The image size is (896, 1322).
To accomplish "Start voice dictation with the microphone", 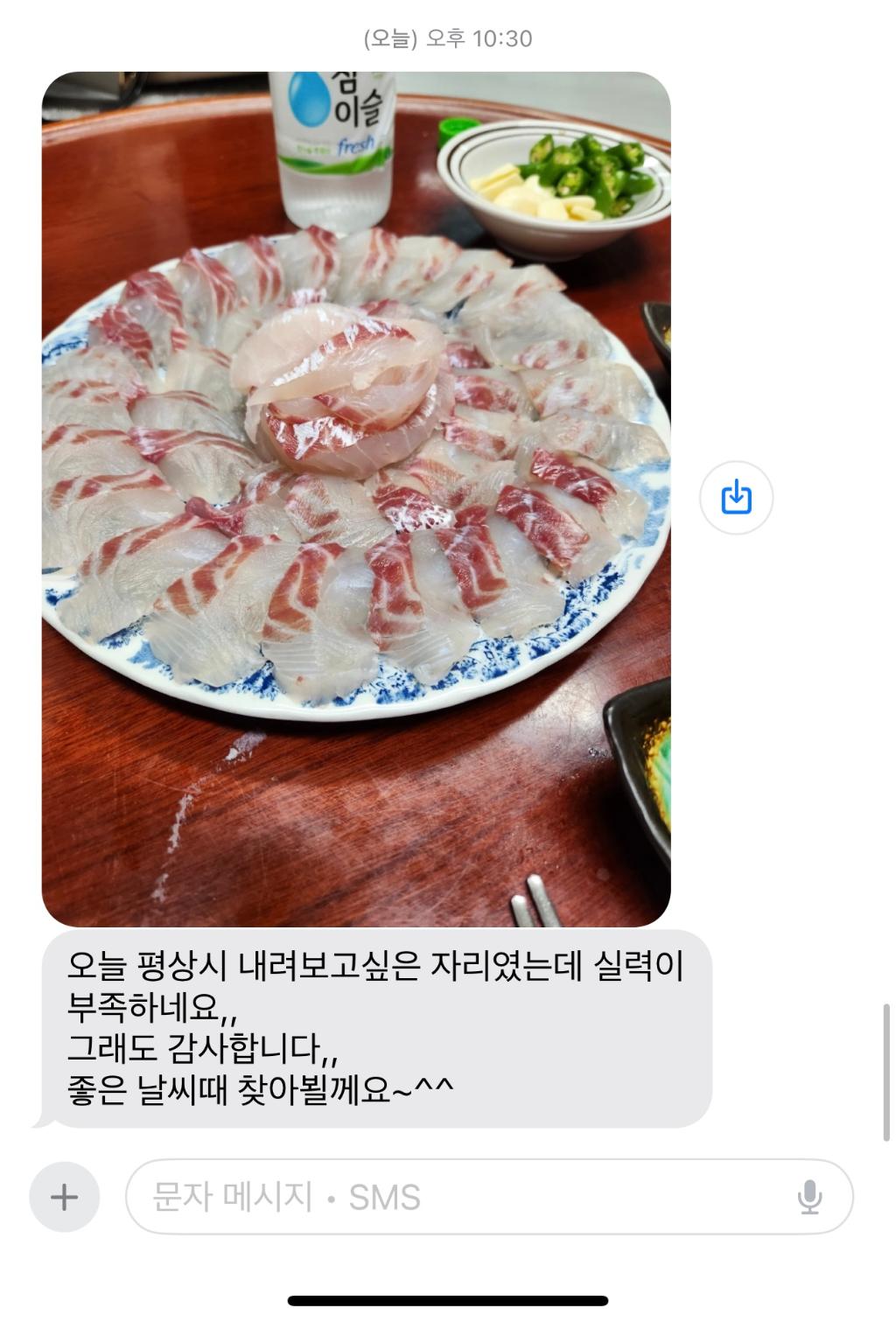I will 809,1196.
